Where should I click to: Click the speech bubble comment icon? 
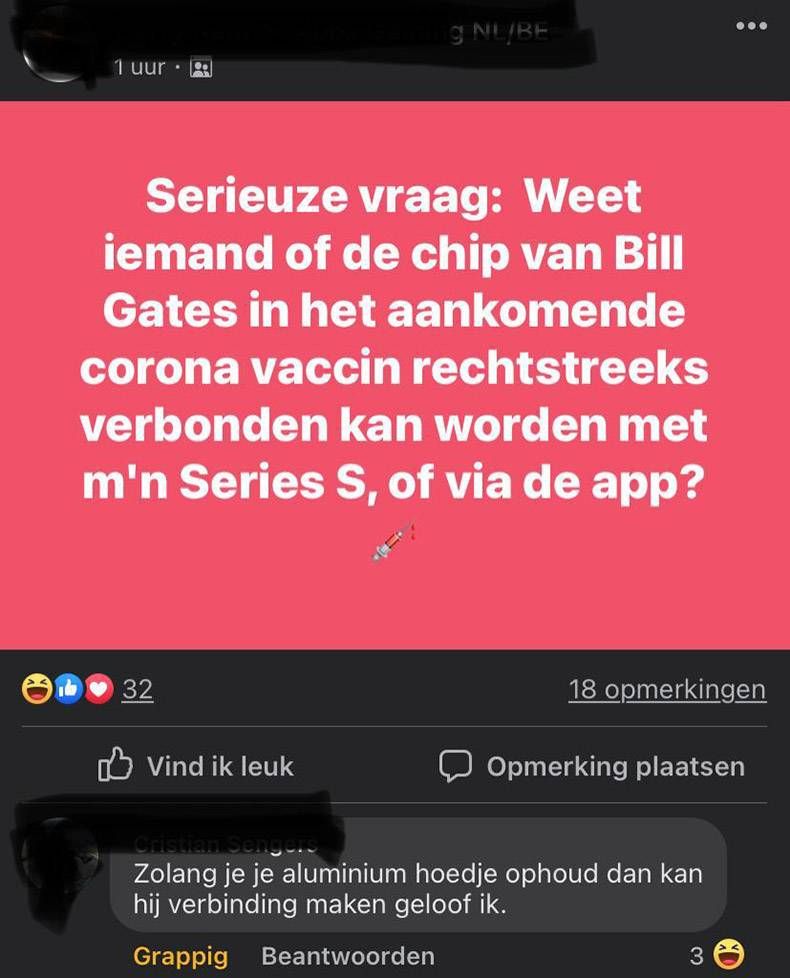[x=456, y=766]
